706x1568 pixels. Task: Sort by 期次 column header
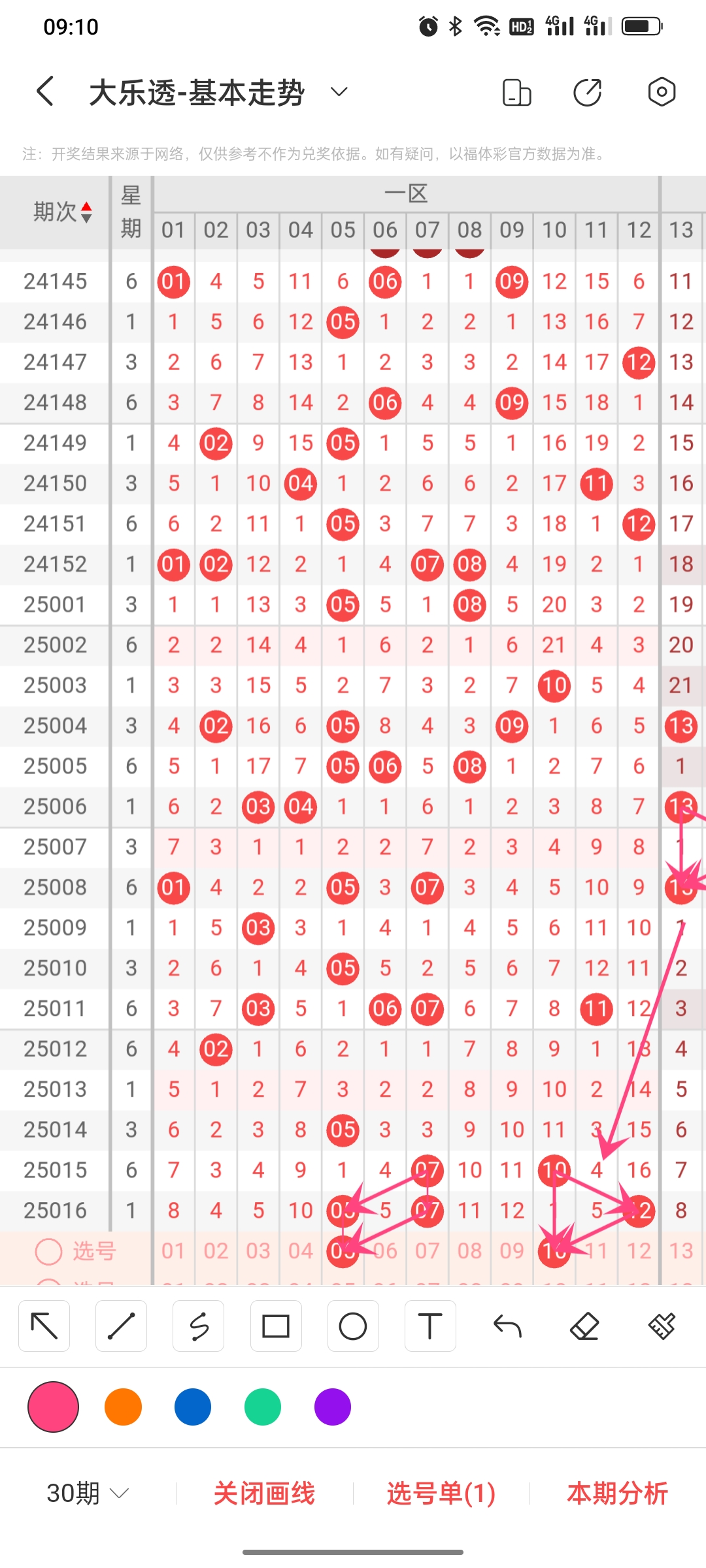click(x=62, y=212)
